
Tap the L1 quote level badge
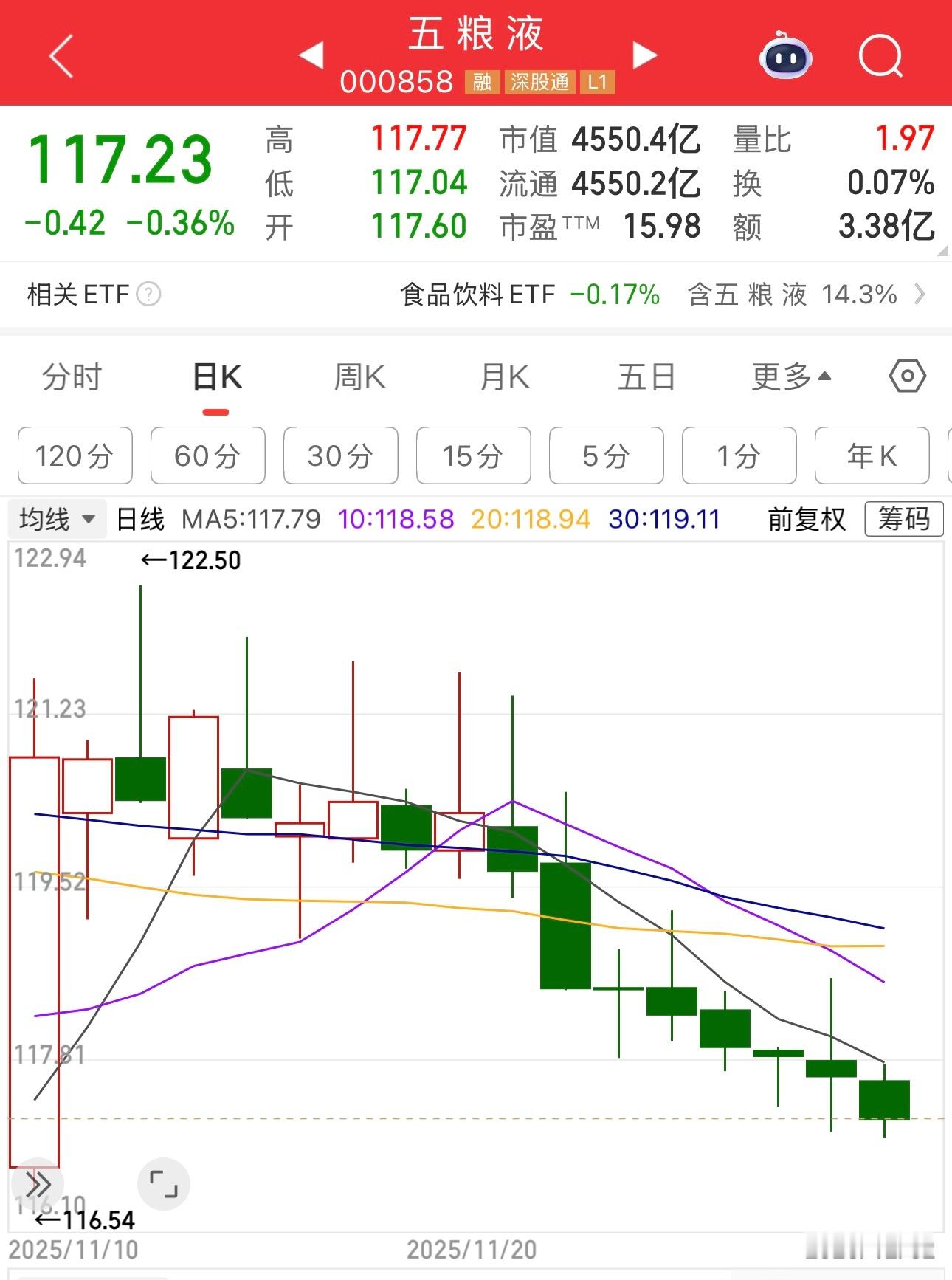[599, 83]
